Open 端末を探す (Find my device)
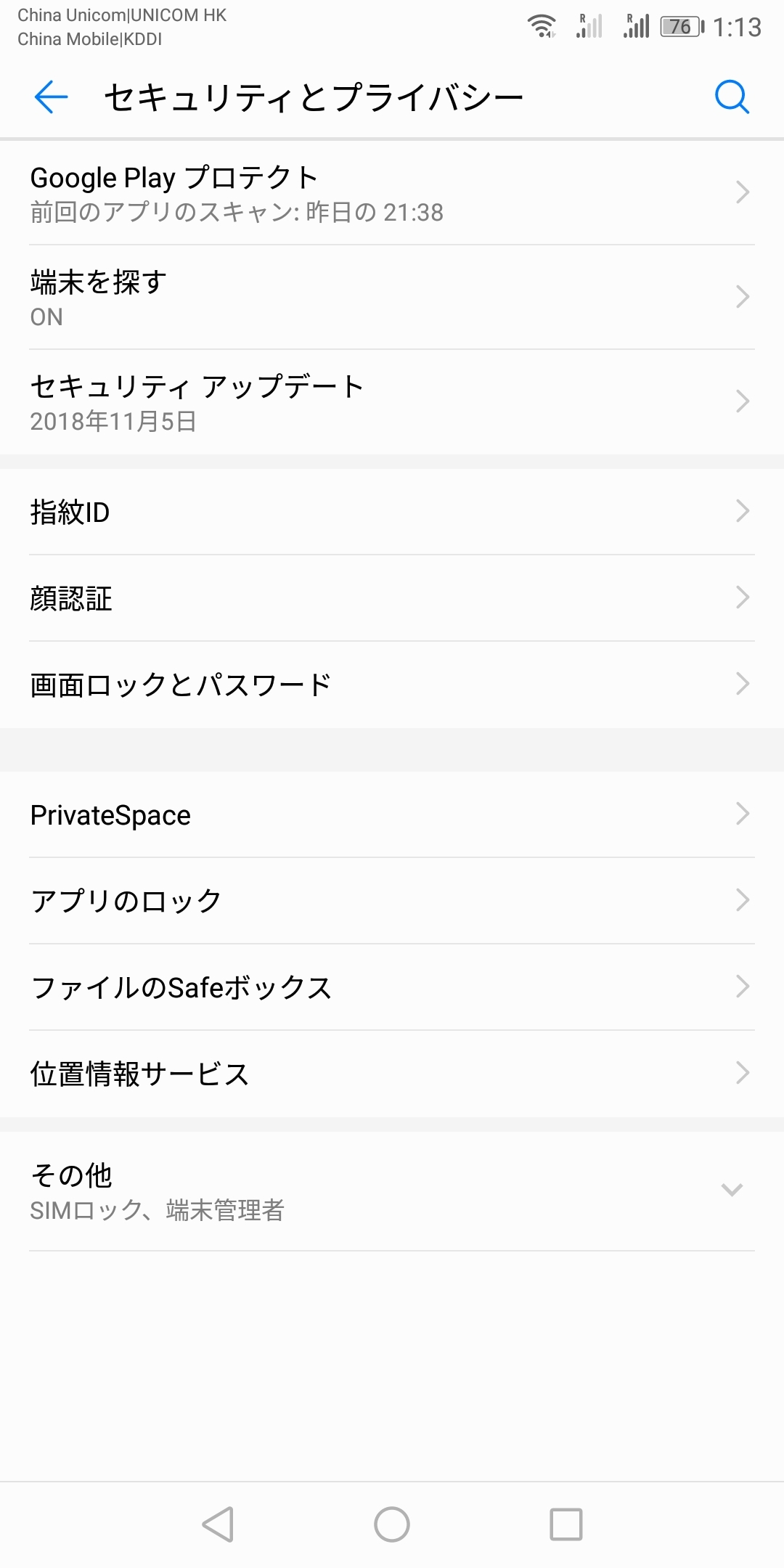Screen dimensions: 784x1568 tap(392, 298)
